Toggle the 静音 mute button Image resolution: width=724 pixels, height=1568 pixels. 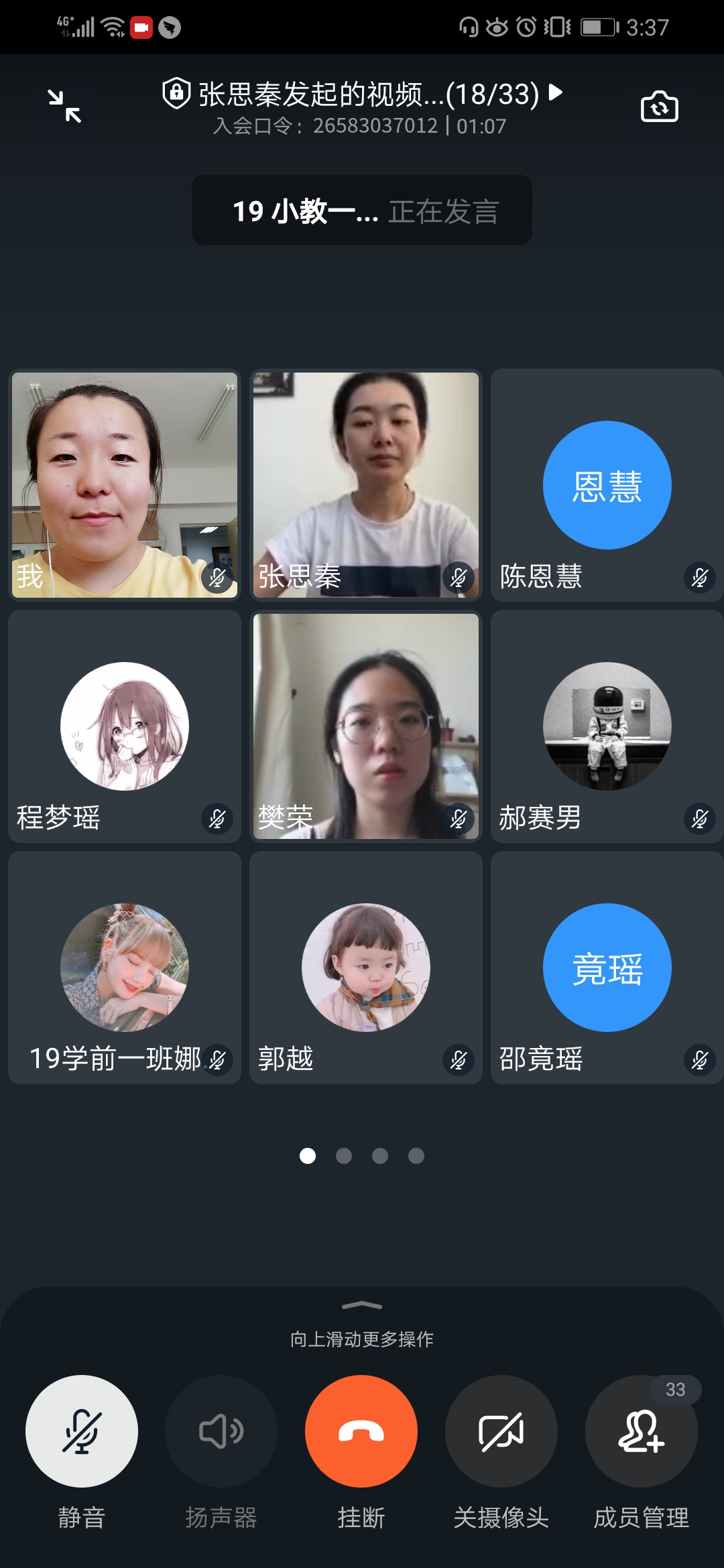pyautogui.click(x=82, y=1431)
